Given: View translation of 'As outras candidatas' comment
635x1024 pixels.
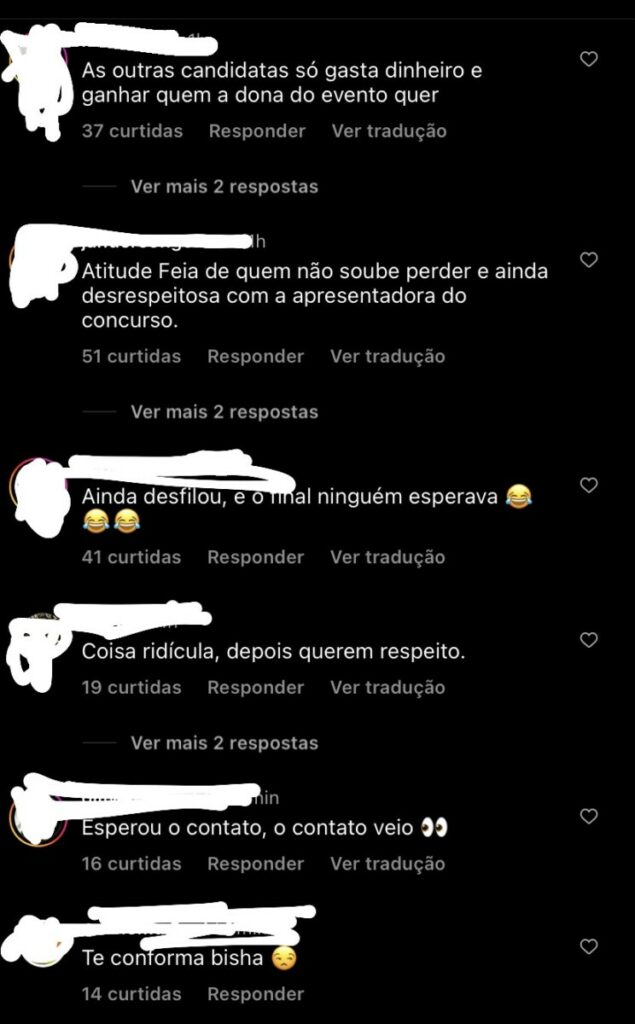Looking at the screenshot, I should point(389,131).
